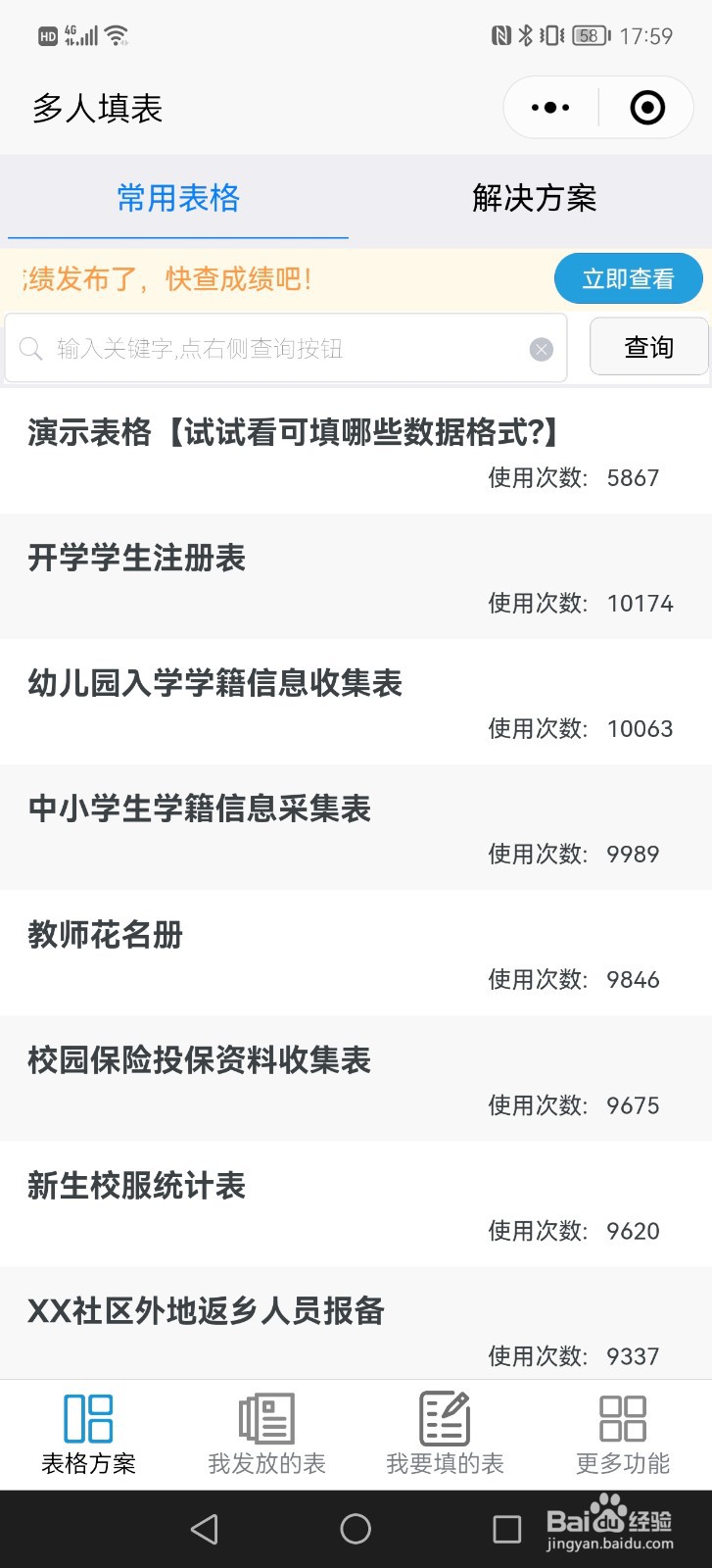Open the mini program more-options menu
Viewport: 712px width, 1568px height.
pyautogui.click(x=550, y=108)
